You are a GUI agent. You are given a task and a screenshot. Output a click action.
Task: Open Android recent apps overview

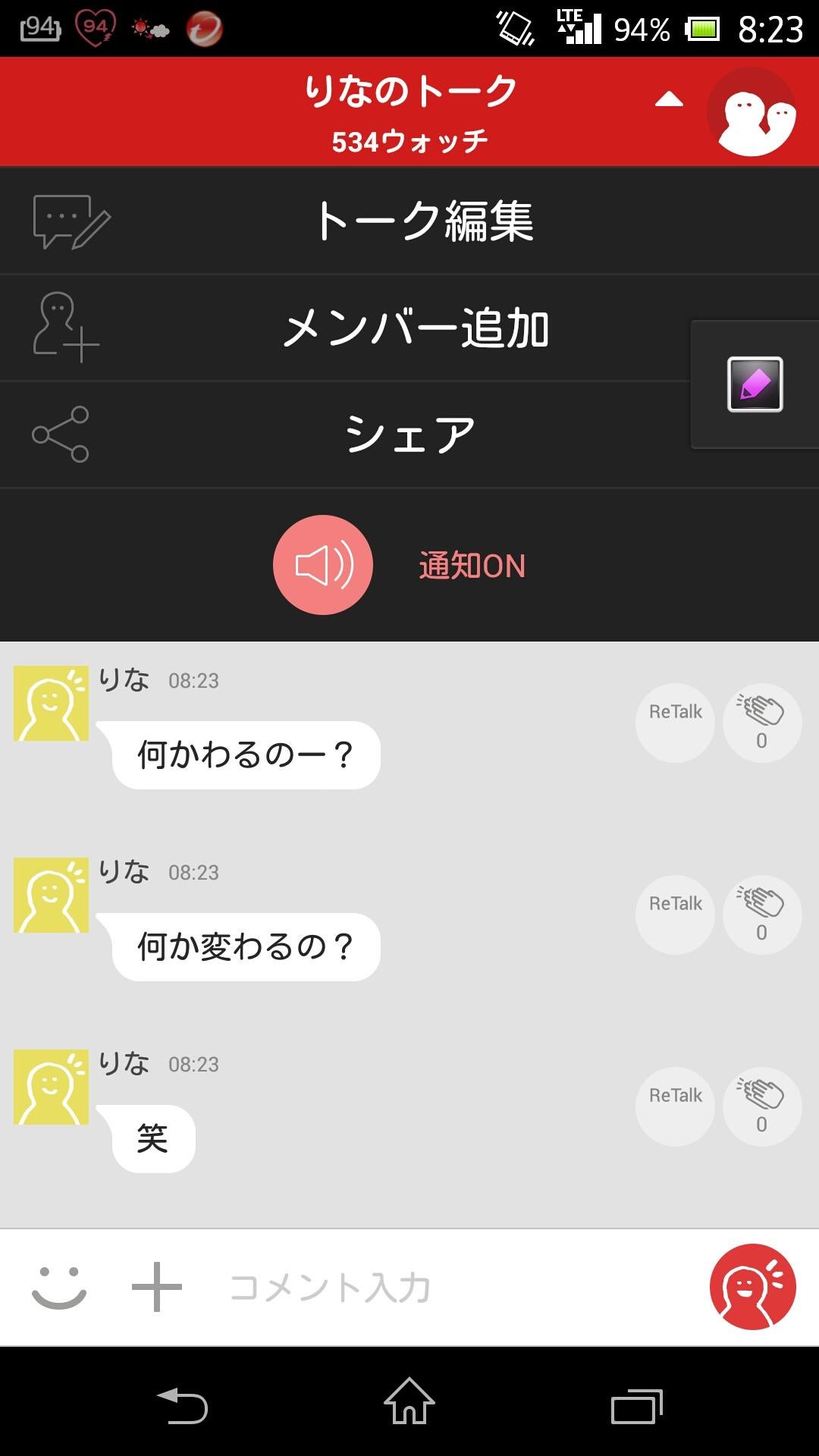(635, 1403)
